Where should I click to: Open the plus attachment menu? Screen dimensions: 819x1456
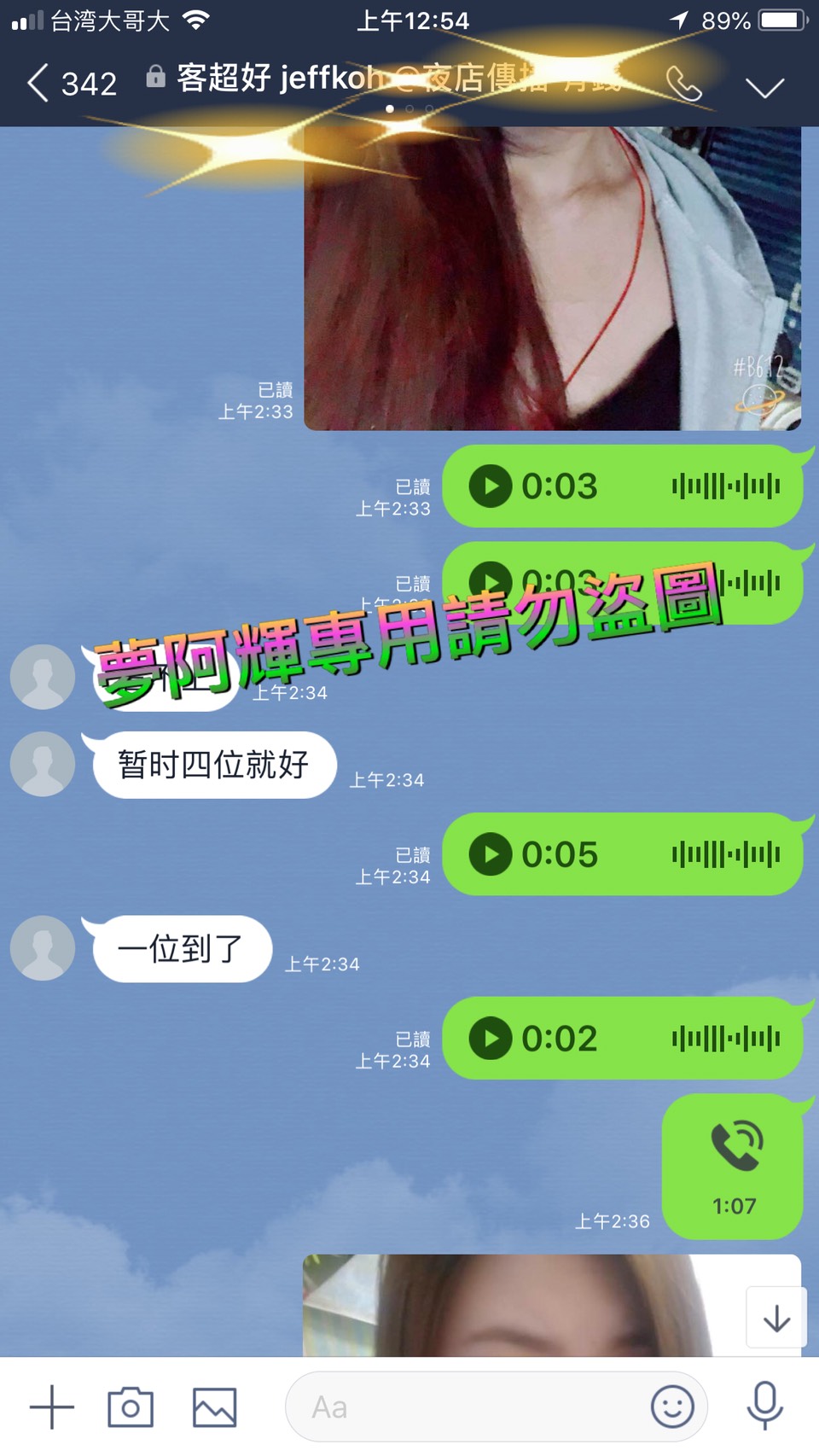(52, 1407)
